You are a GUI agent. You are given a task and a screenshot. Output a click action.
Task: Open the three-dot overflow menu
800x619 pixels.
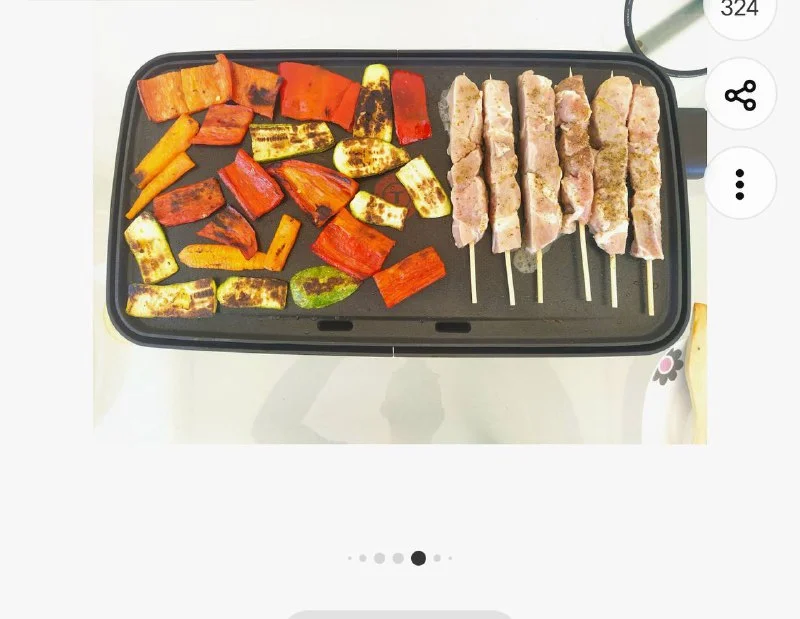740,184
